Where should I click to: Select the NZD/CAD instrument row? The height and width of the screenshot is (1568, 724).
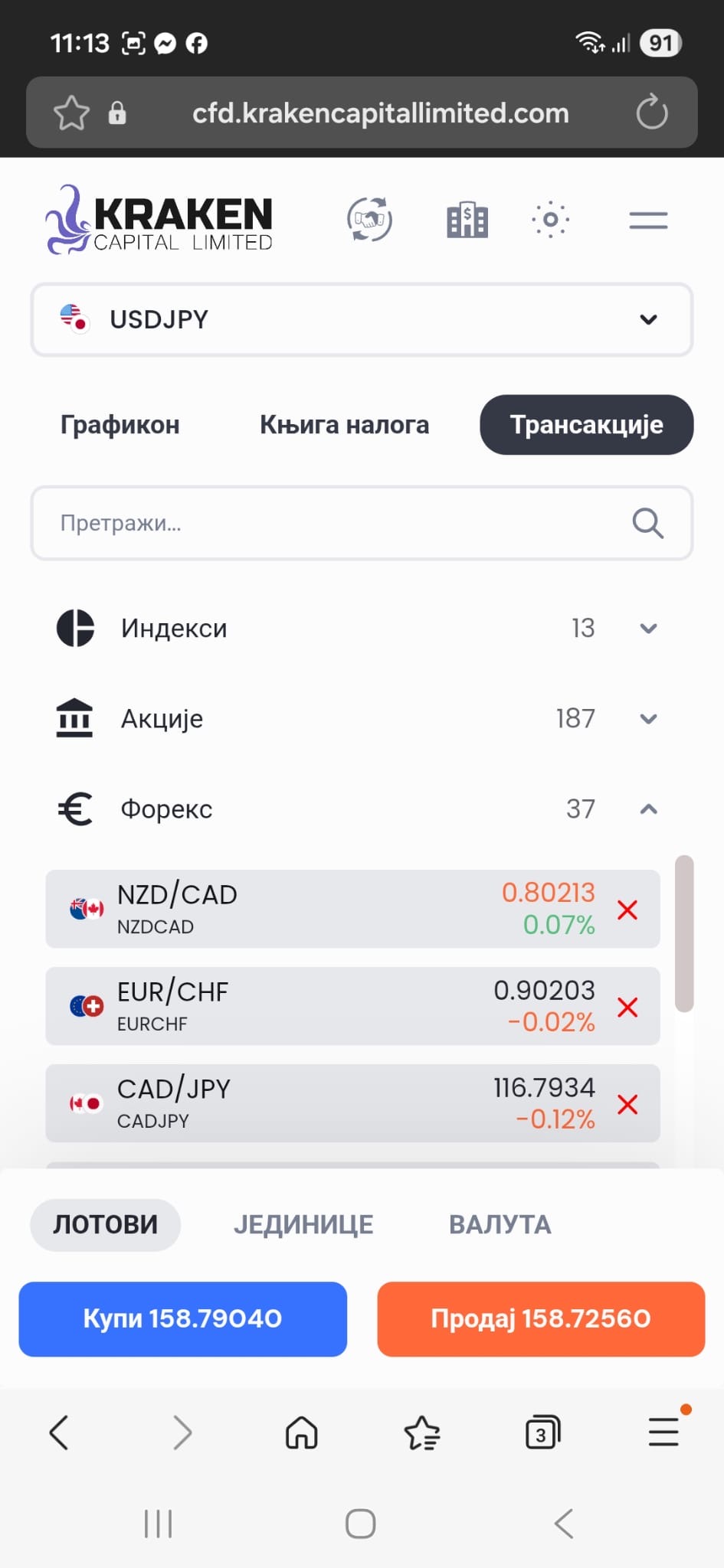click(306, 909)
